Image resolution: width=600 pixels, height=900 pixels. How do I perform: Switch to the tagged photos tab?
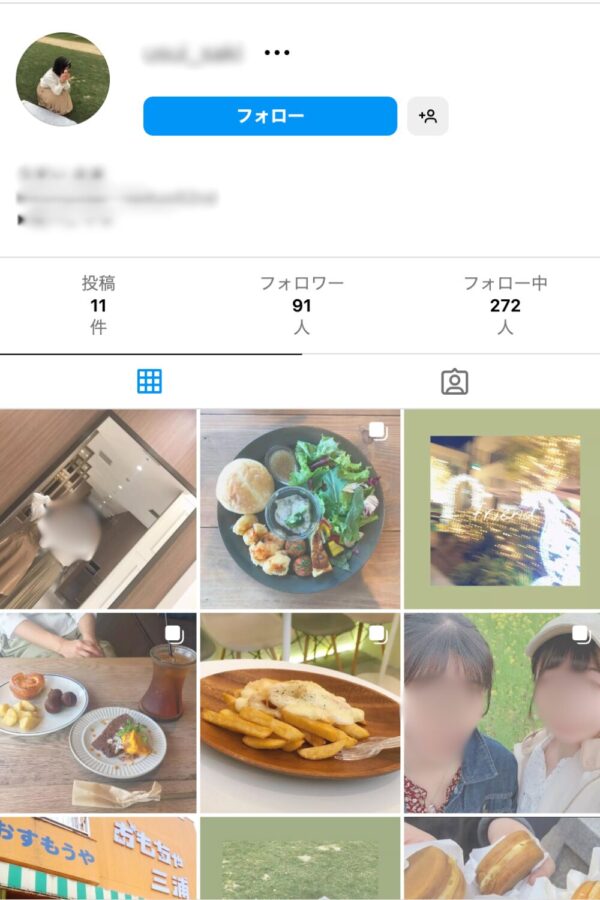coord(454,381)
